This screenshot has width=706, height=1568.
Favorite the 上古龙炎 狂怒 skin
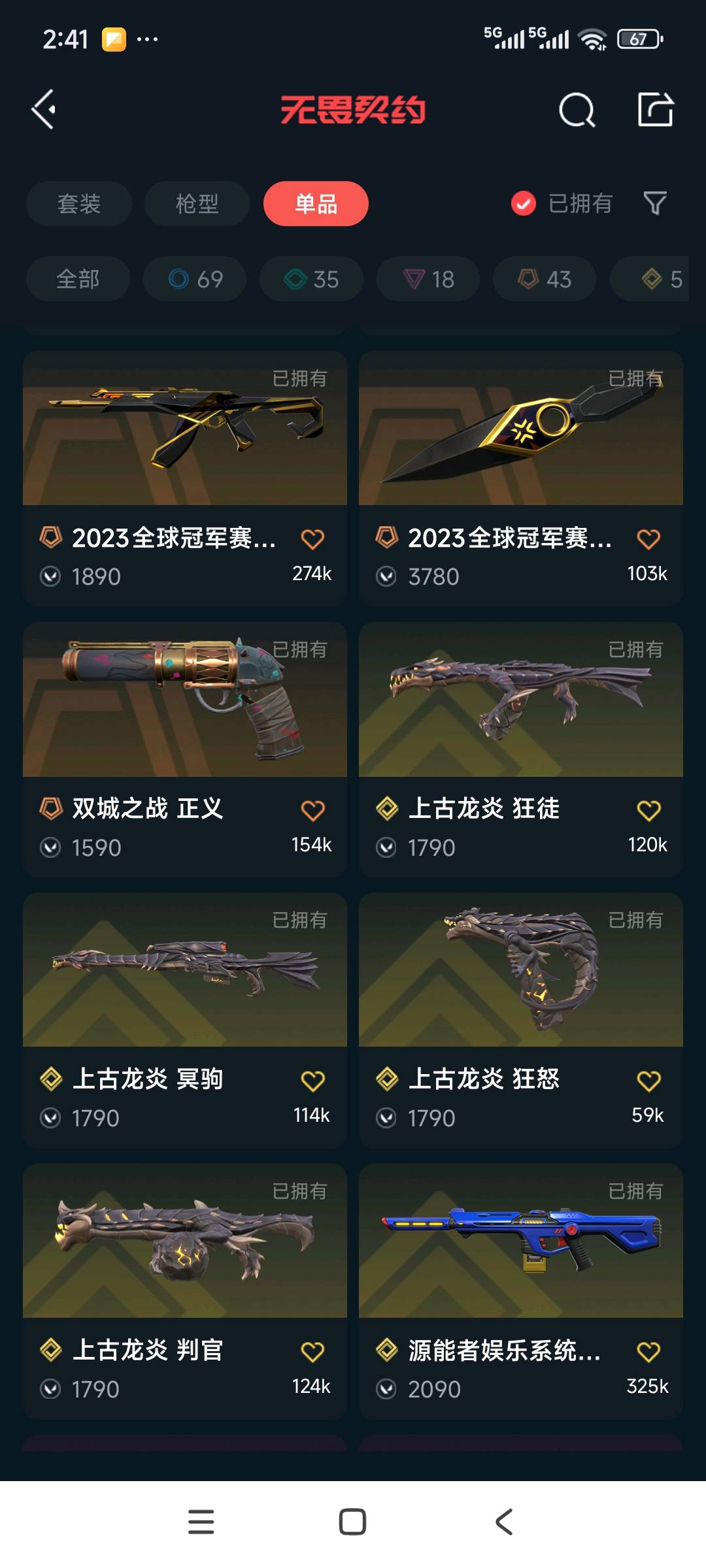coord(648,1081)
